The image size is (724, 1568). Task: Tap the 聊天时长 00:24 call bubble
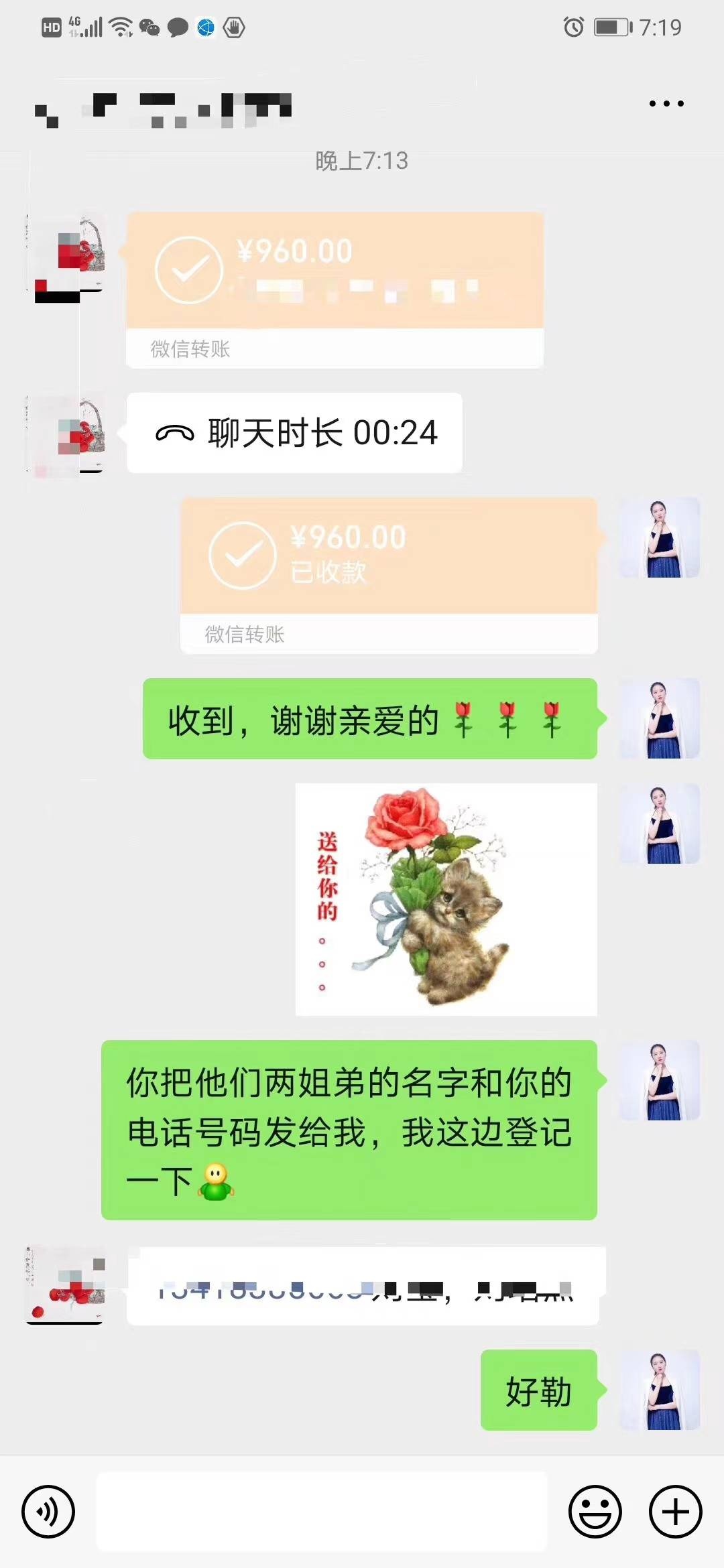pos(295,433)
